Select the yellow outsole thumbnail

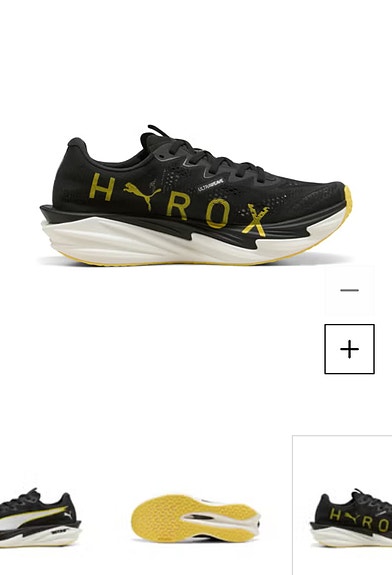pos(195,518)
